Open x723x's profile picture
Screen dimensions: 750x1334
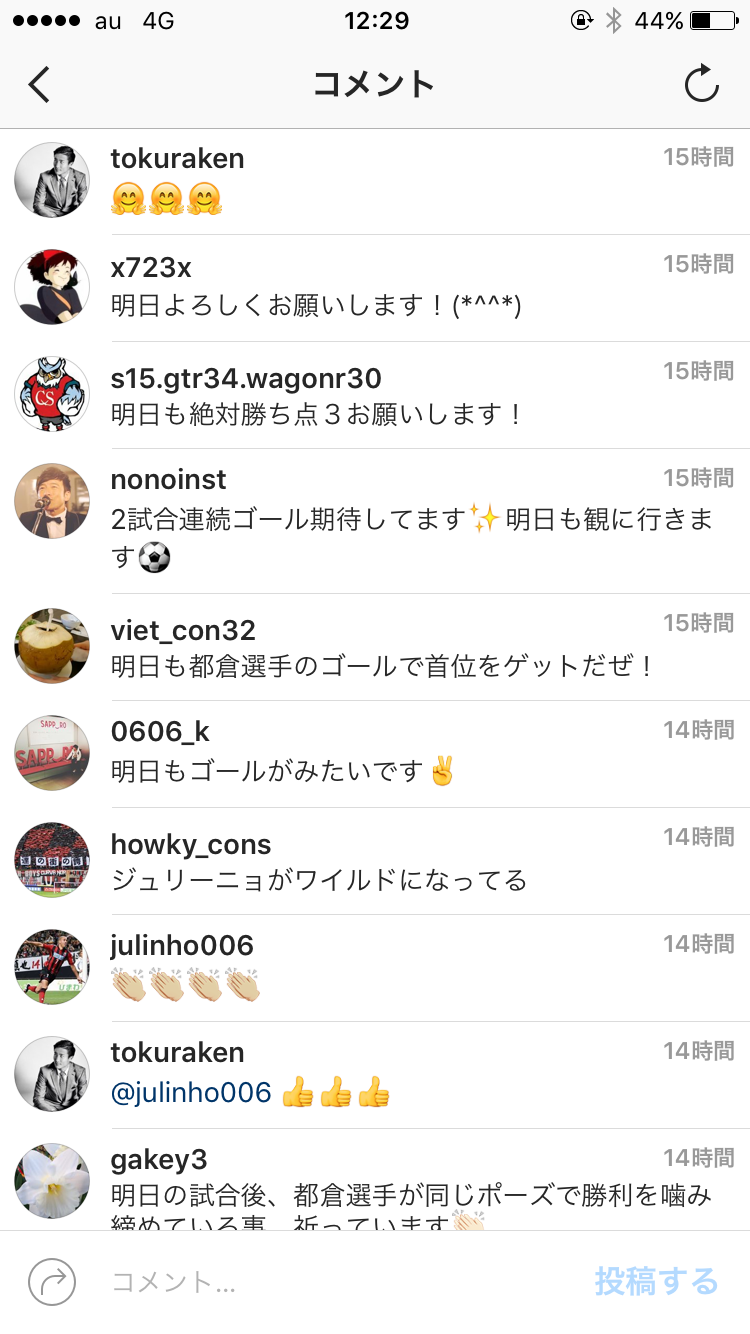coord(52,287)
